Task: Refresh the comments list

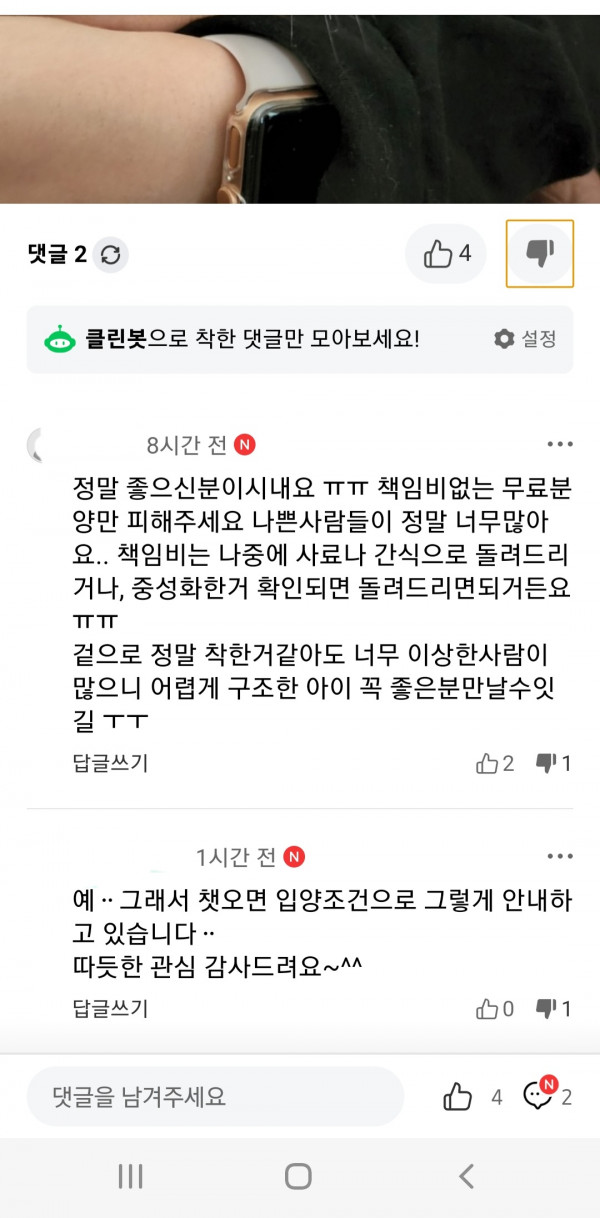Action: [x=111, y=255]
